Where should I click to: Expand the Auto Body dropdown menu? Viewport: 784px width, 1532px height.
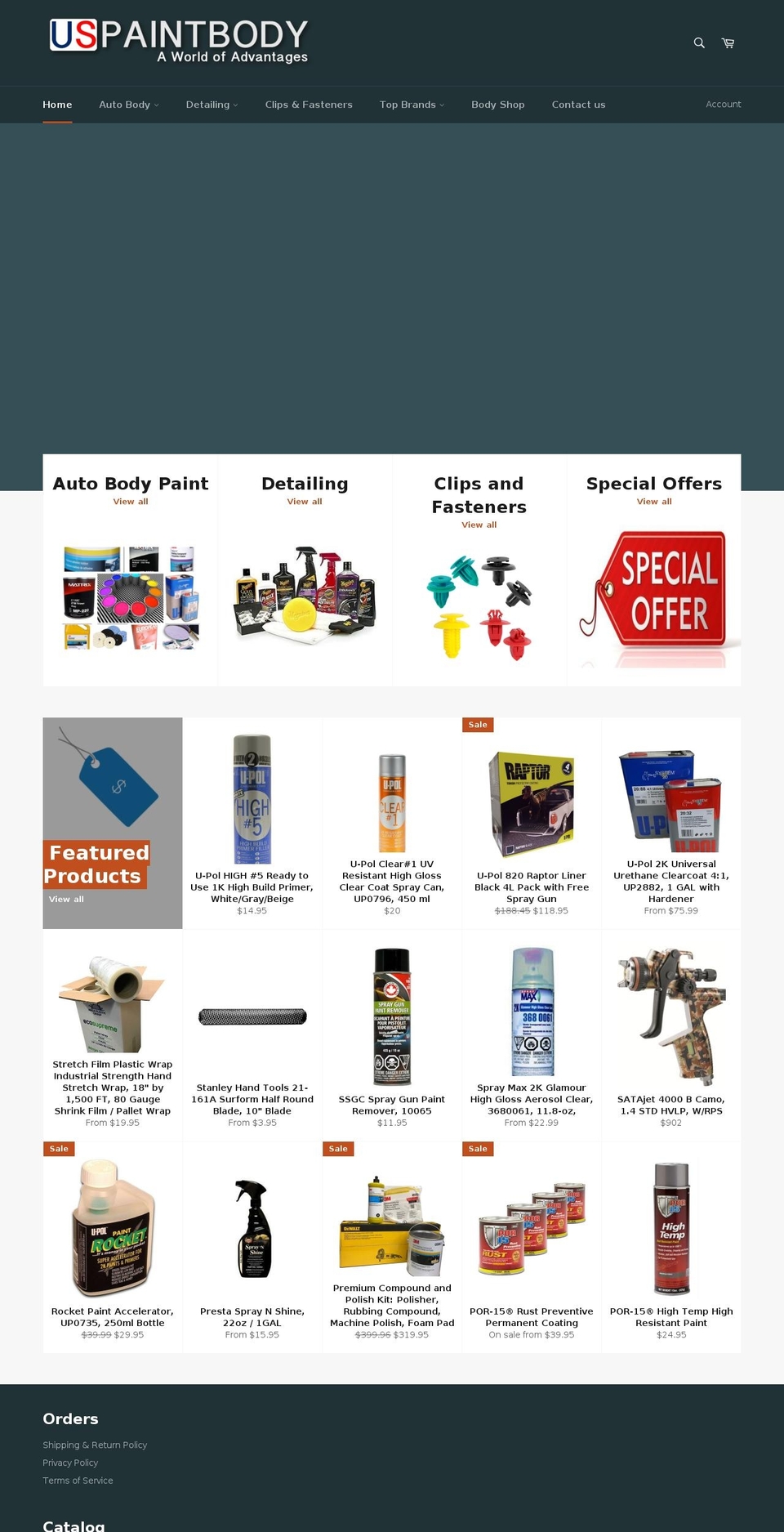[127, 105]
